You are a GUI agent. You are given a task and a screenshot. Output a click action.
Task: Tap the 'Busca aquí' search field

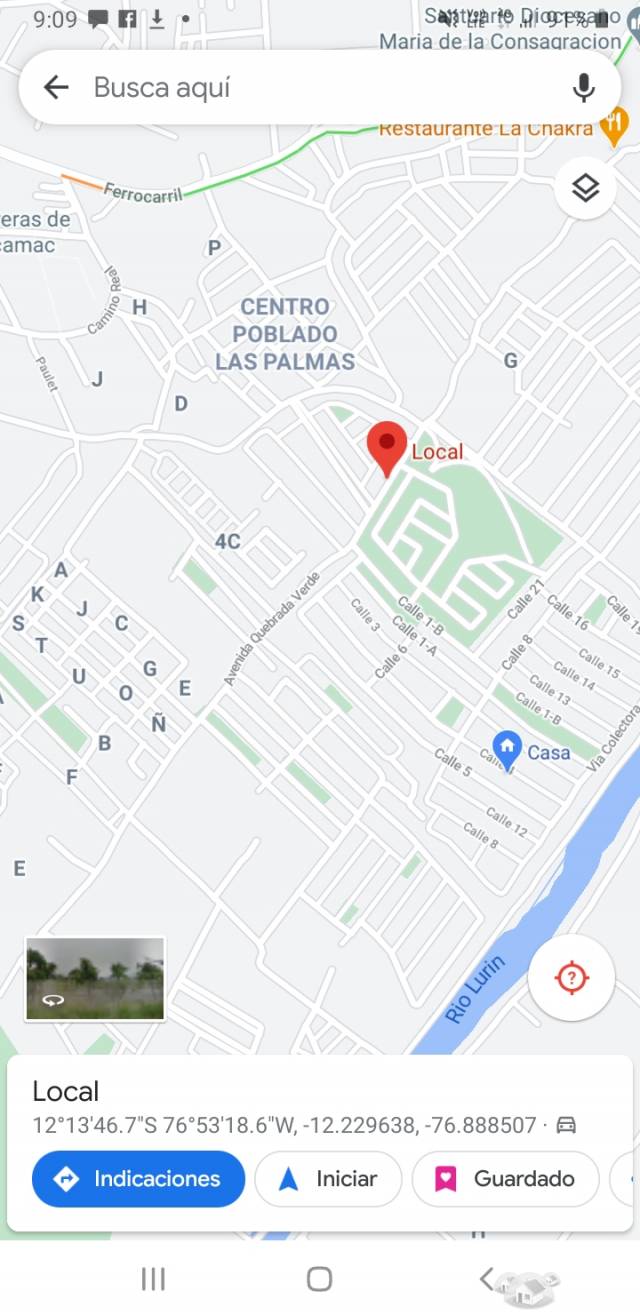[x=320, y=88]
